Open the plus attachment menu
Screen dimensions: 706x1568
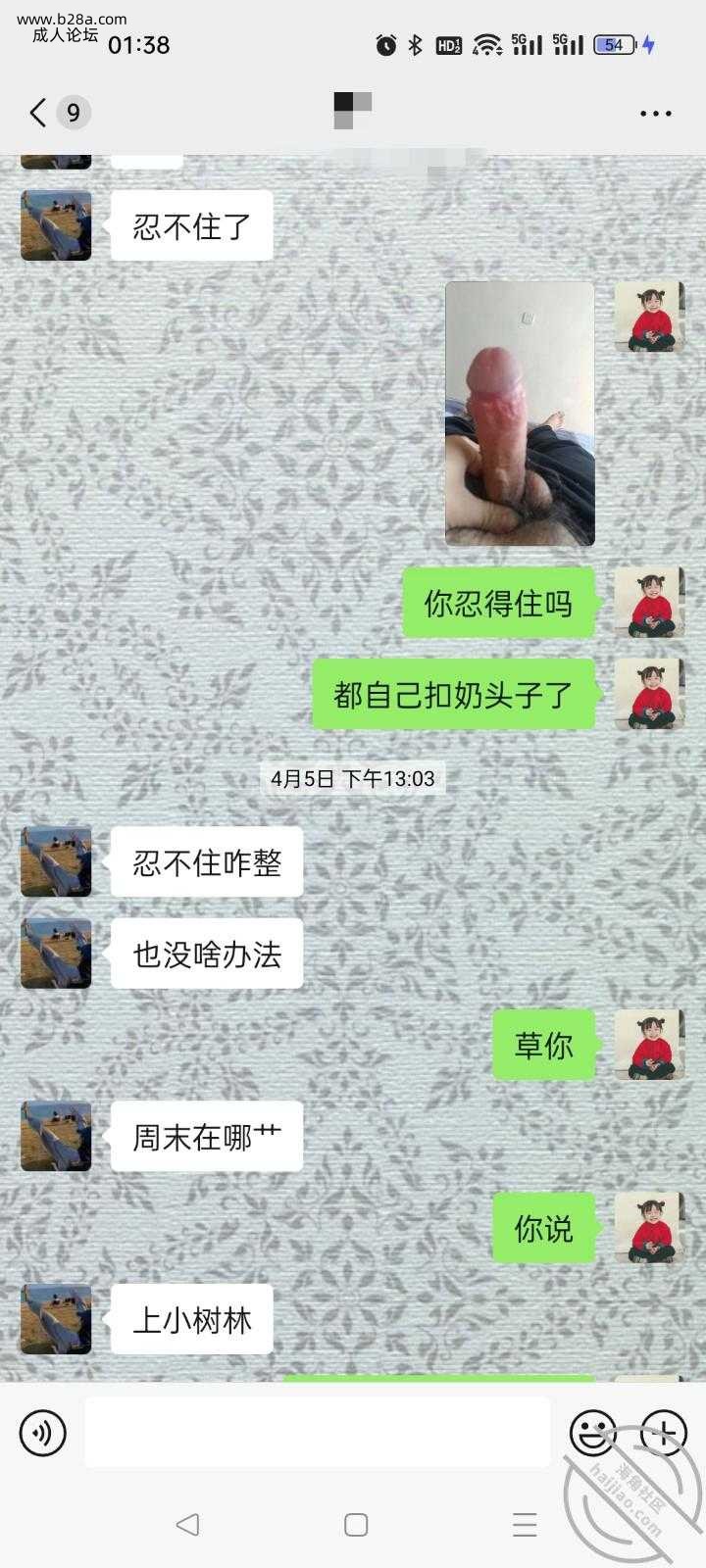tap(663, 1433)
